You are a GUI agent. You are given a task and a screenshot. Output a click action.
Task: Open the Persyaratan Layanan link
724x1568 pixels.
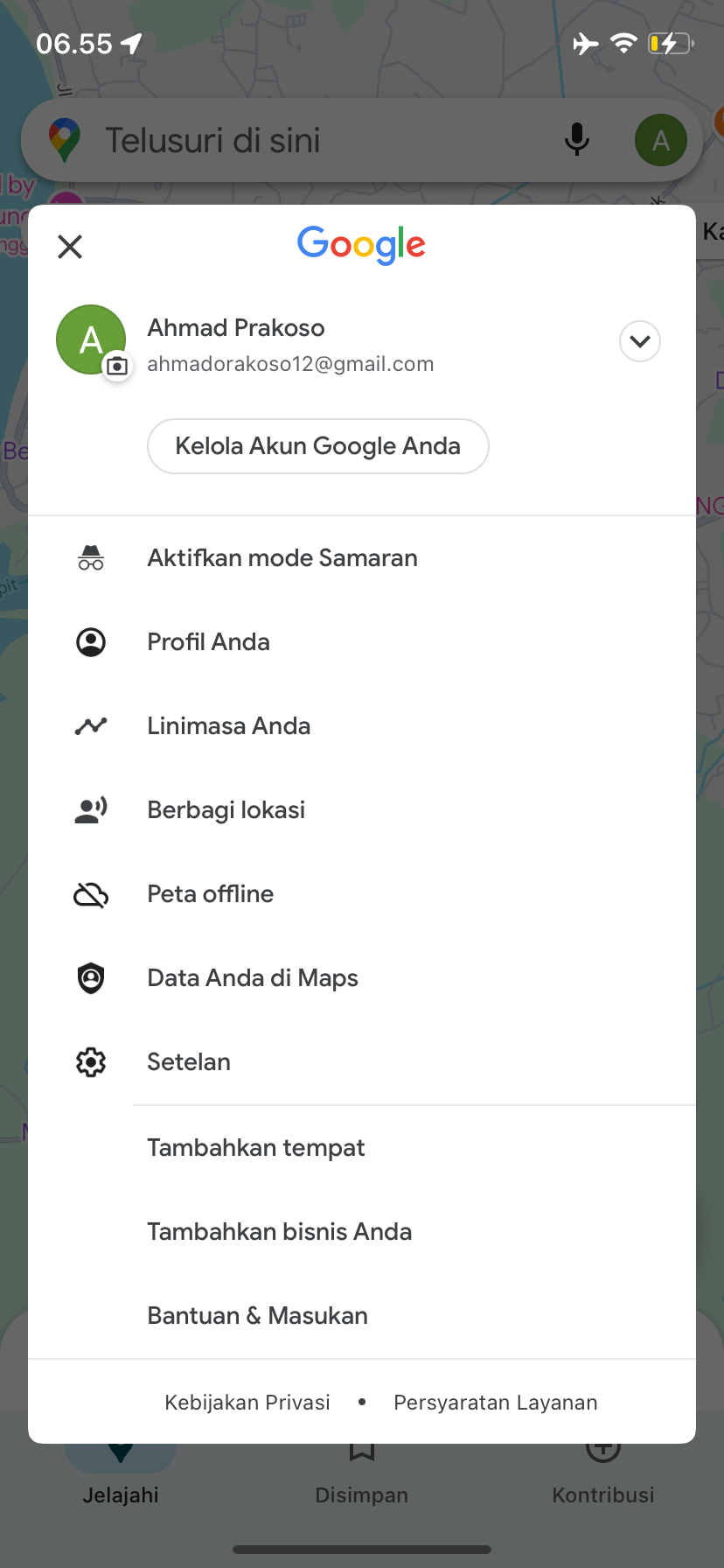[496, 1403]
